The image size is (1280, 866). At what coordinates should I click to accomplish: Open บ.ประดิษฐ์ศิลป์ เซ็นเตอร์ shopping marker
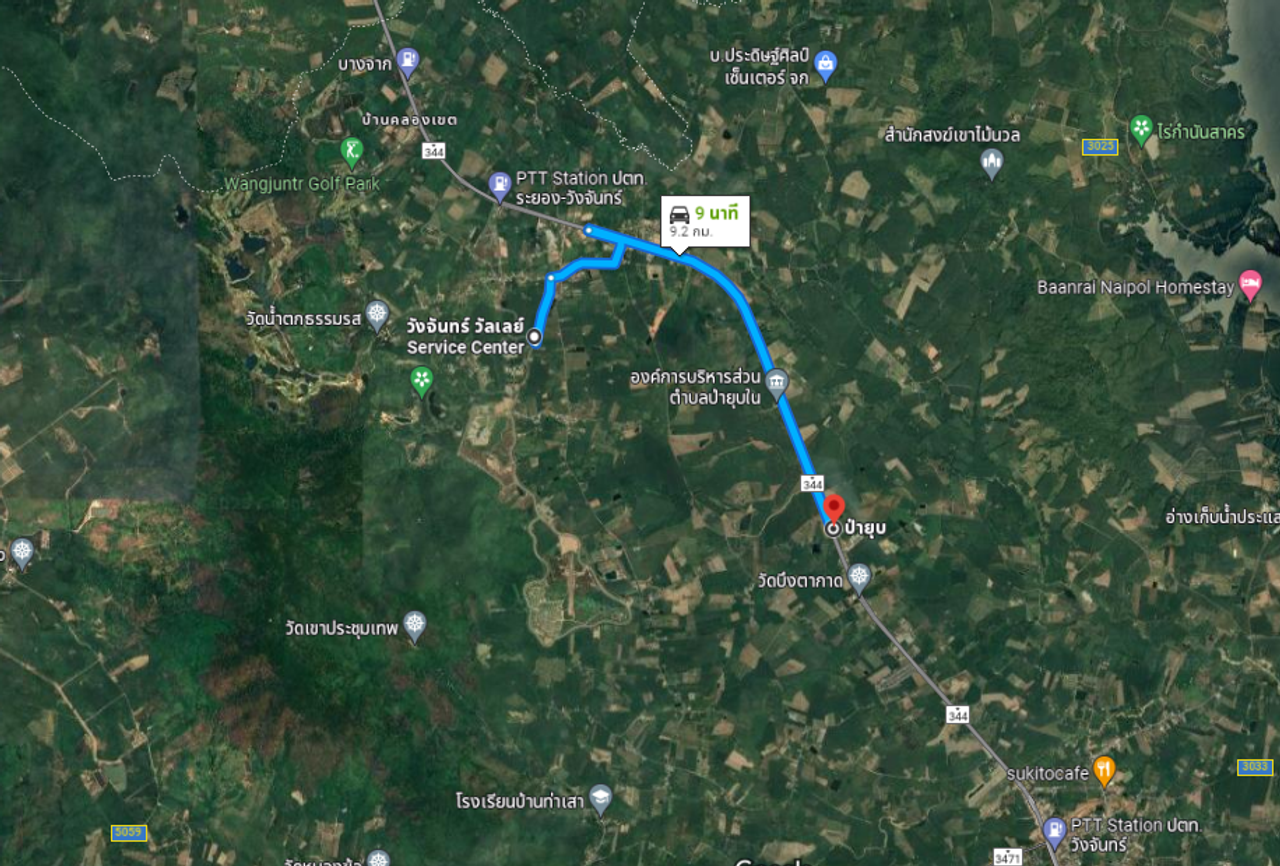pos(826,65)
